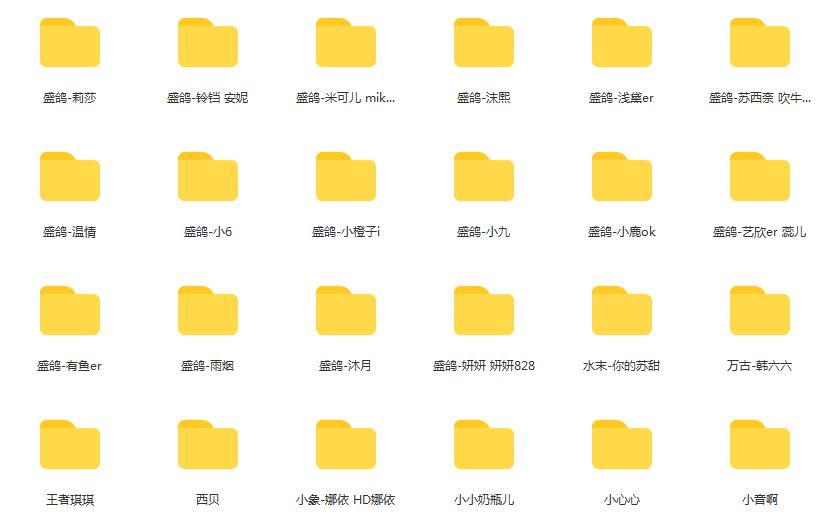824x522 pixels.
Task: Tap the 盛鸽-小6 folder
Action: click(208, 178)
